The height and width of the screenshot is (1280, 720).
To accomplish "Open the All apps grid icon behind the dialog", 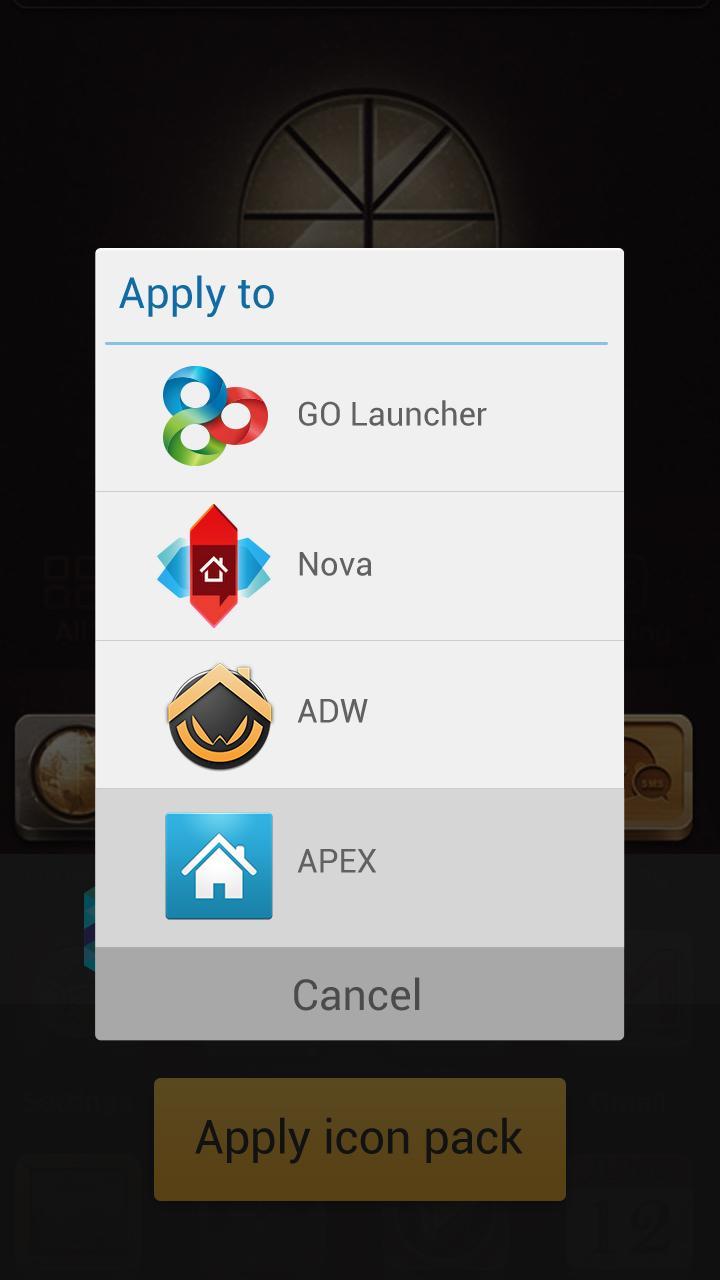I will tap(66, 578).
